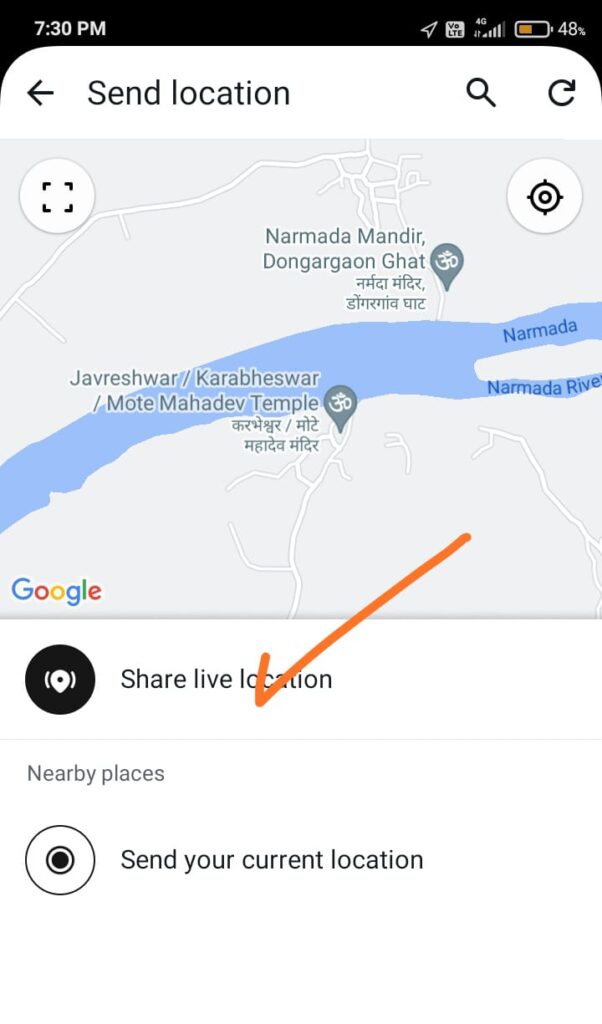
Task: Open location search
Action: (481, 93)
